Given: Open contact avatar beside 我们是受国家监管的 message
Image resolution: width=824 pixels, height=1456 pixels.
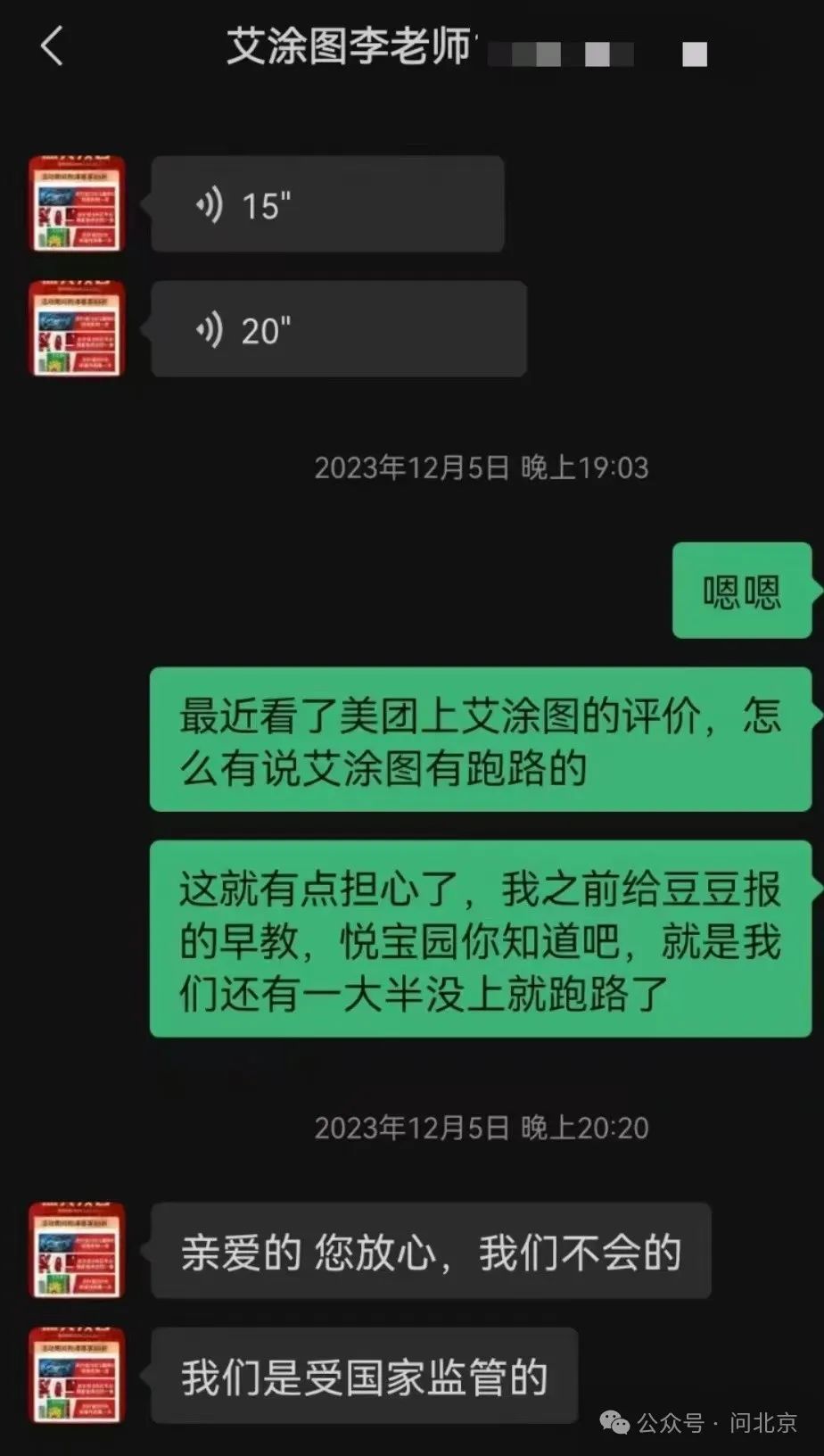Looking at the screenshot, I should (77, 1375).
